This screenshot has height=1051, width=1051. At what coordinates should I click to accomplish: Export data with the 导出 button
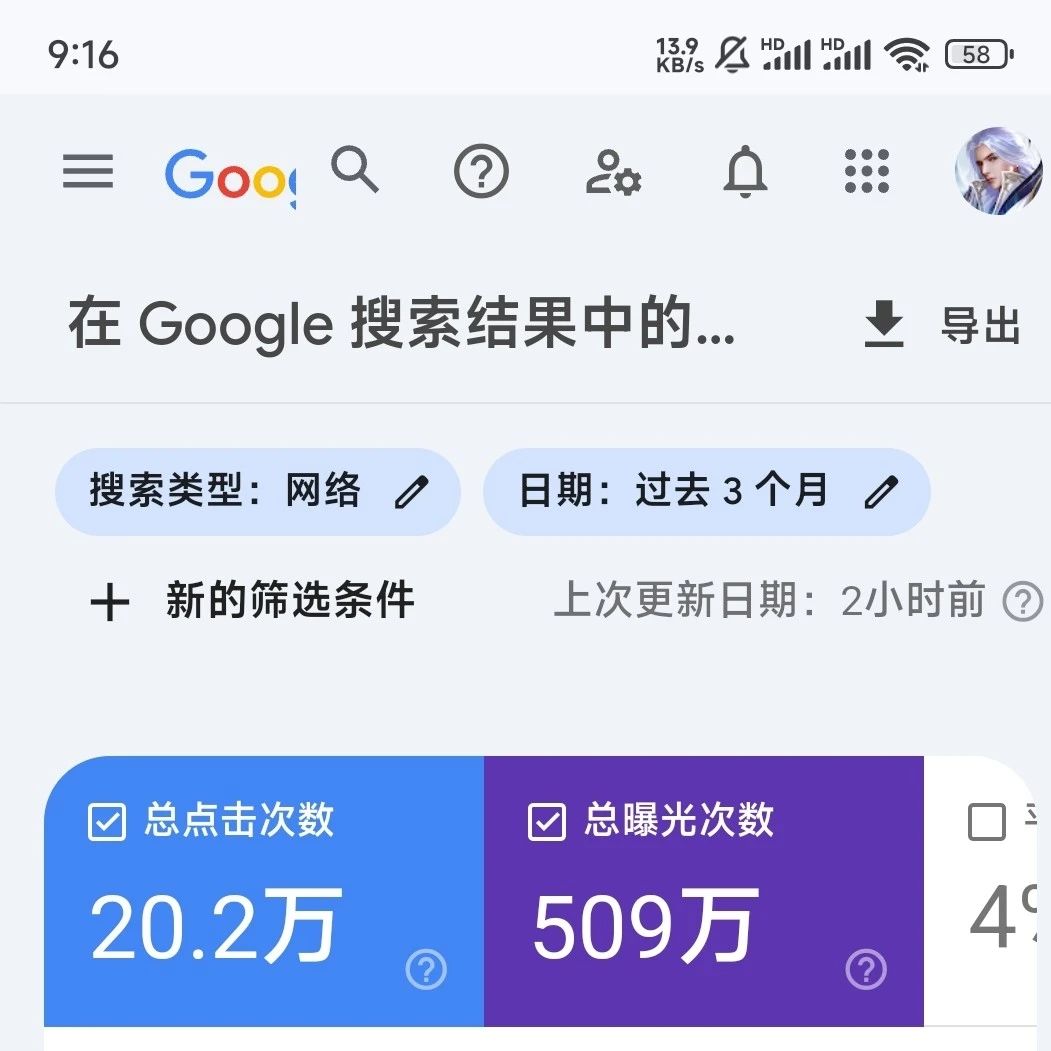tap(942, 324)
